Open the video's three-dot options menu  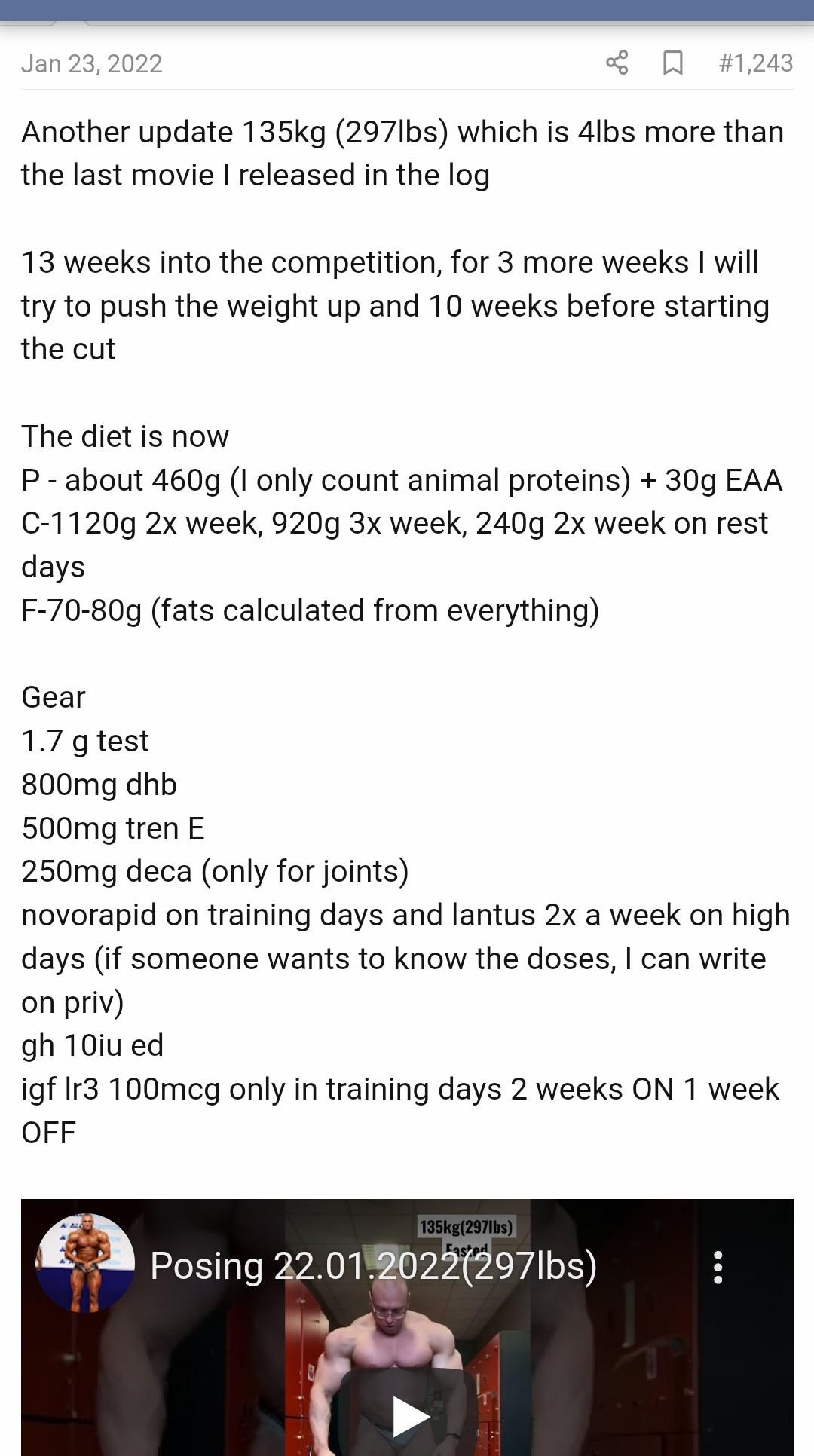tap(718, 1268)
